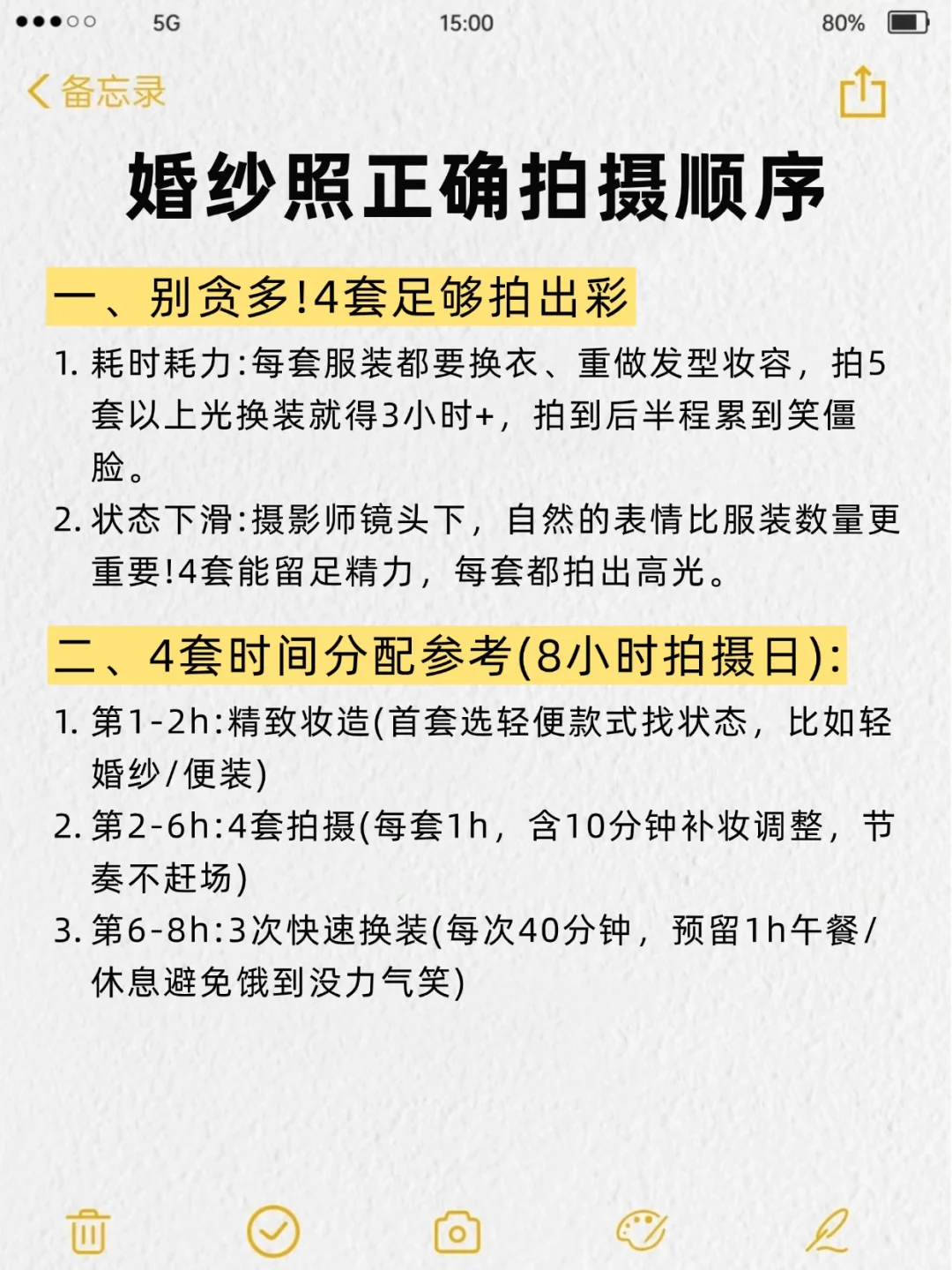Go back to the 备忘录 list

(95, 92)
